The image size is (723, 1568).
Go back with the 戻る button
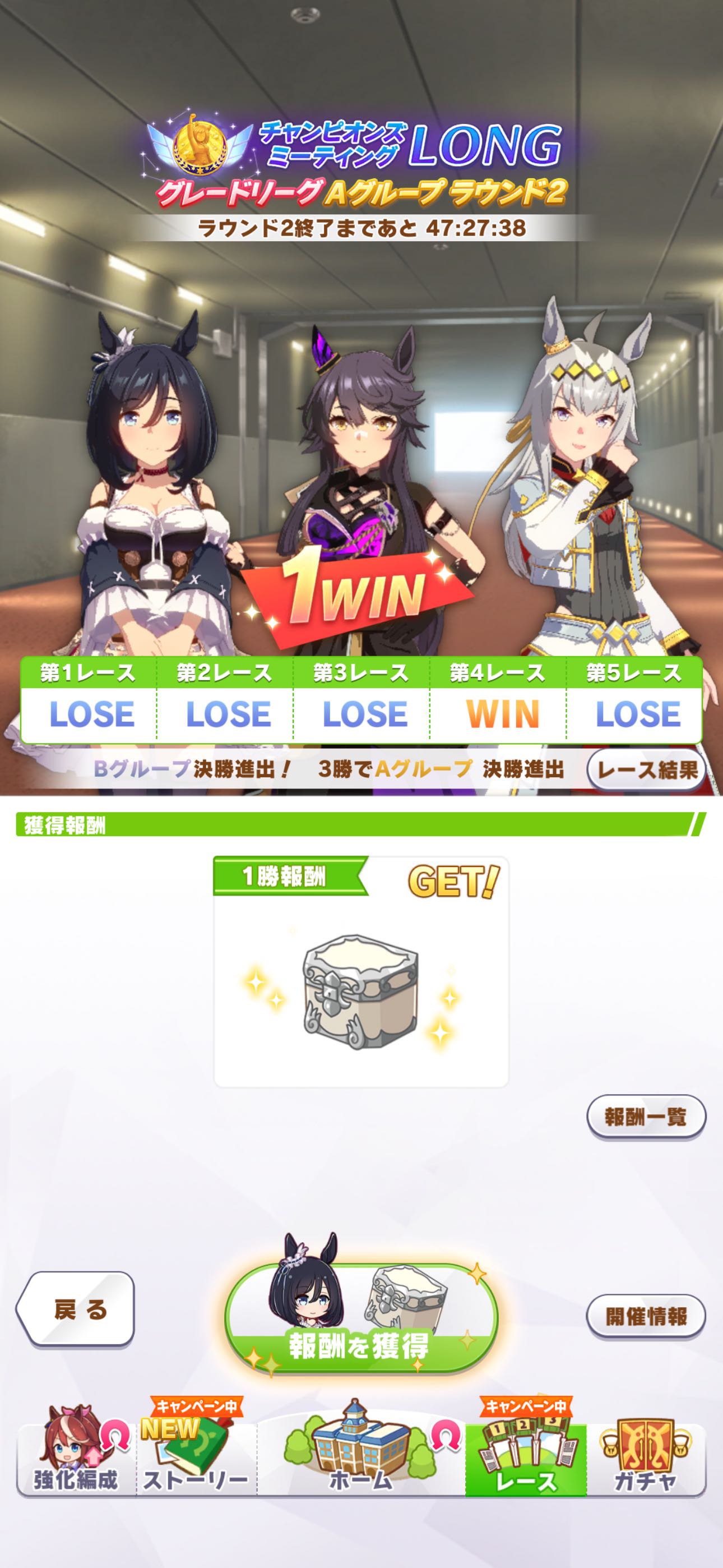click(x=76, y=1309)
